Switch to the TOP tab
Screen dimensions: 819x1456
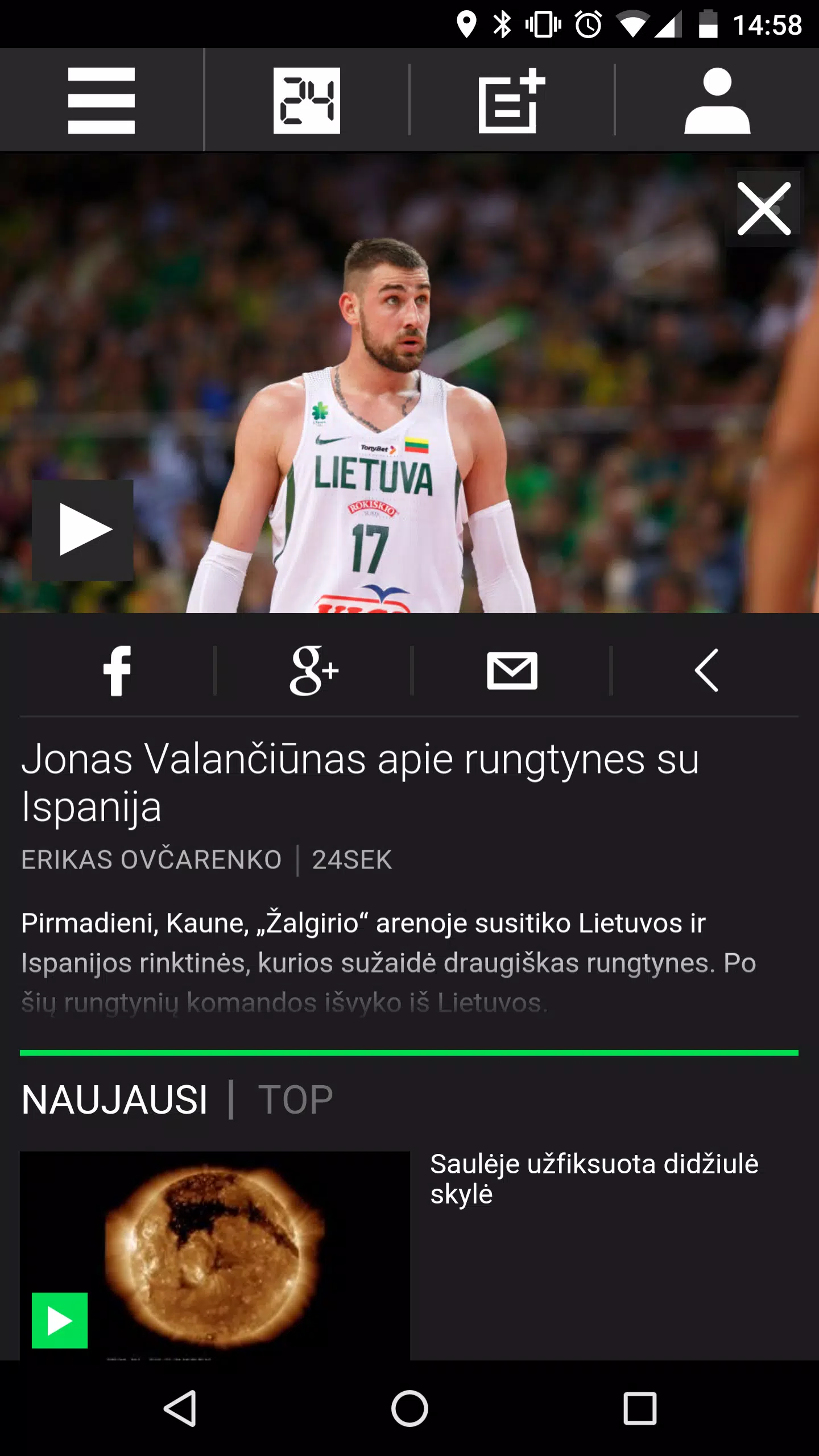295,1100
